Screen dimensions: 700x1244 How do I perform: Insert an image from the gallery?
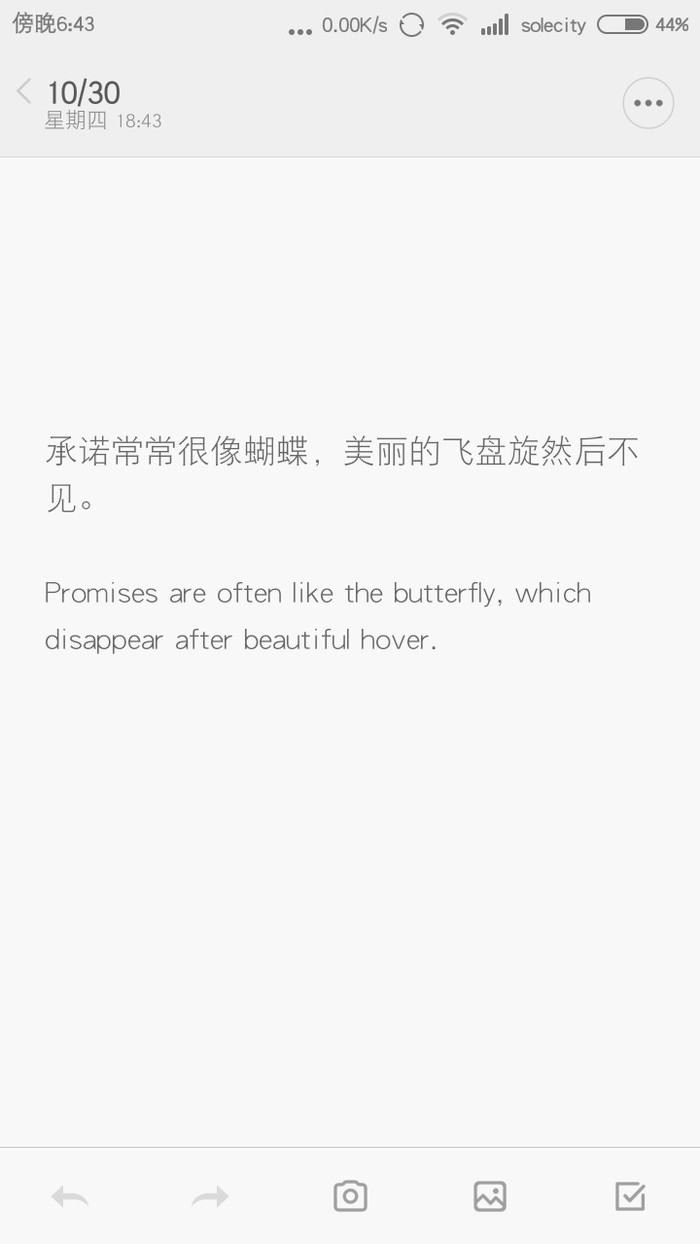pyautogui.click(x=490, y=1196)
